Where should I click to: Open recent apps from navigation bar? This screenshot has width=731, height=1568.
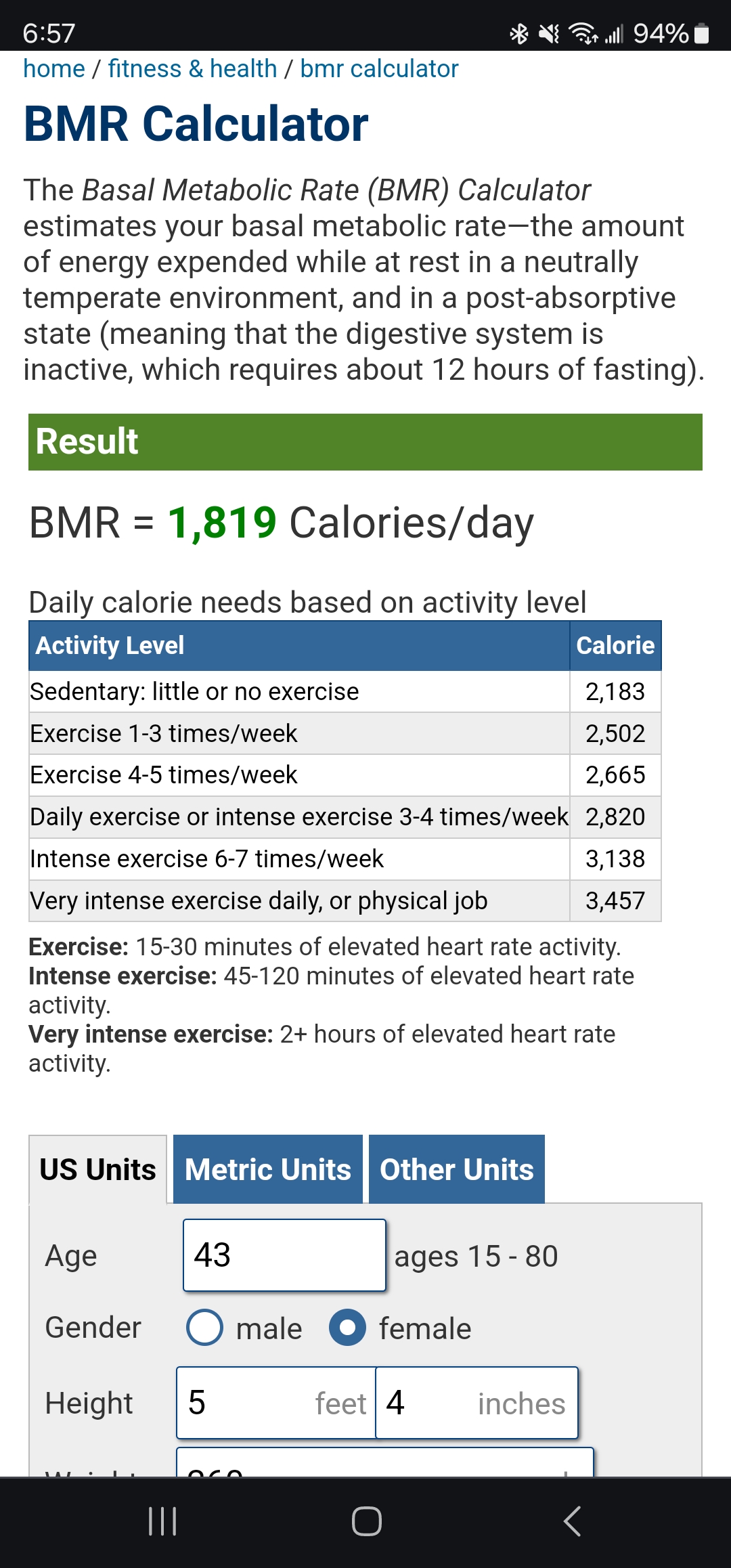pos(162,1521)
